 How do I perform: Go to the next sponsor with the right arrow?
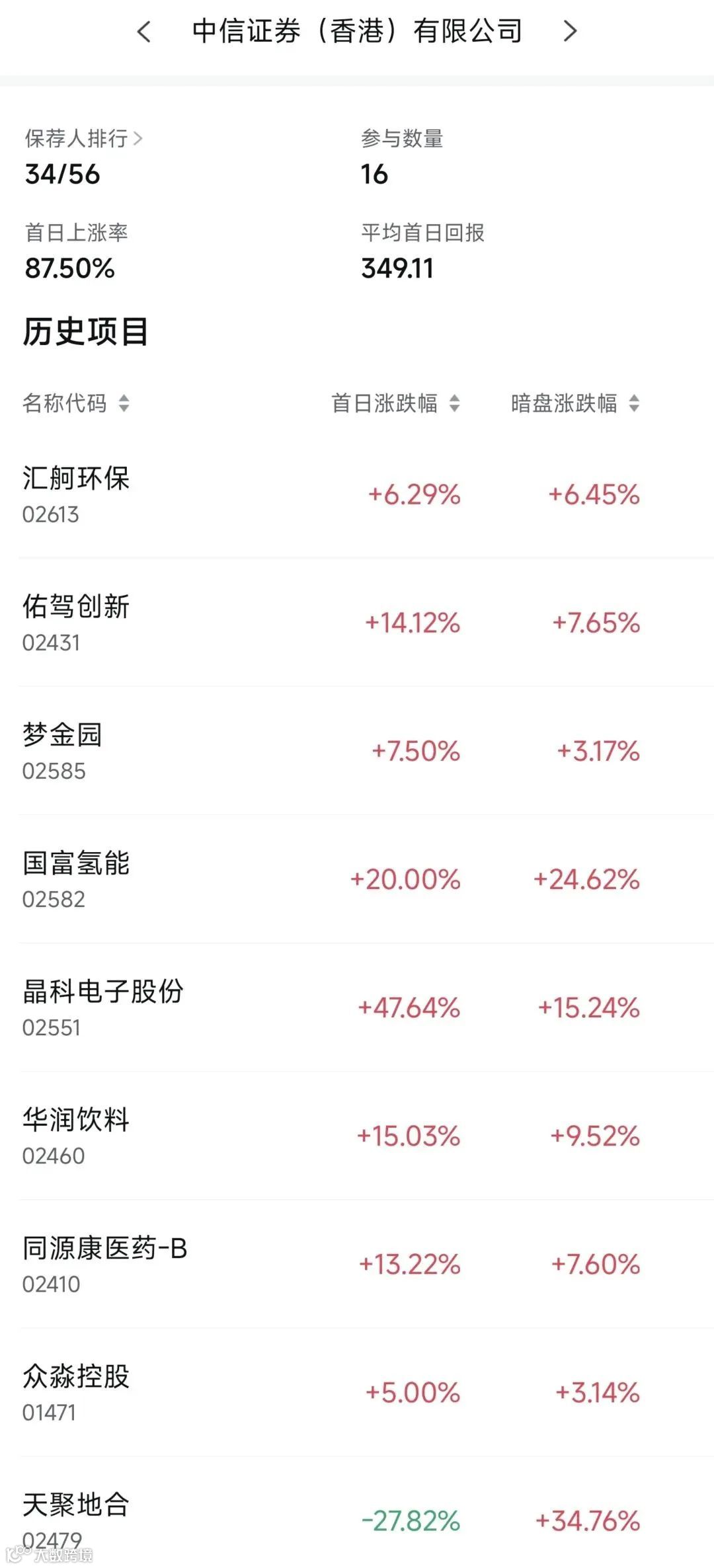point(570,31)
